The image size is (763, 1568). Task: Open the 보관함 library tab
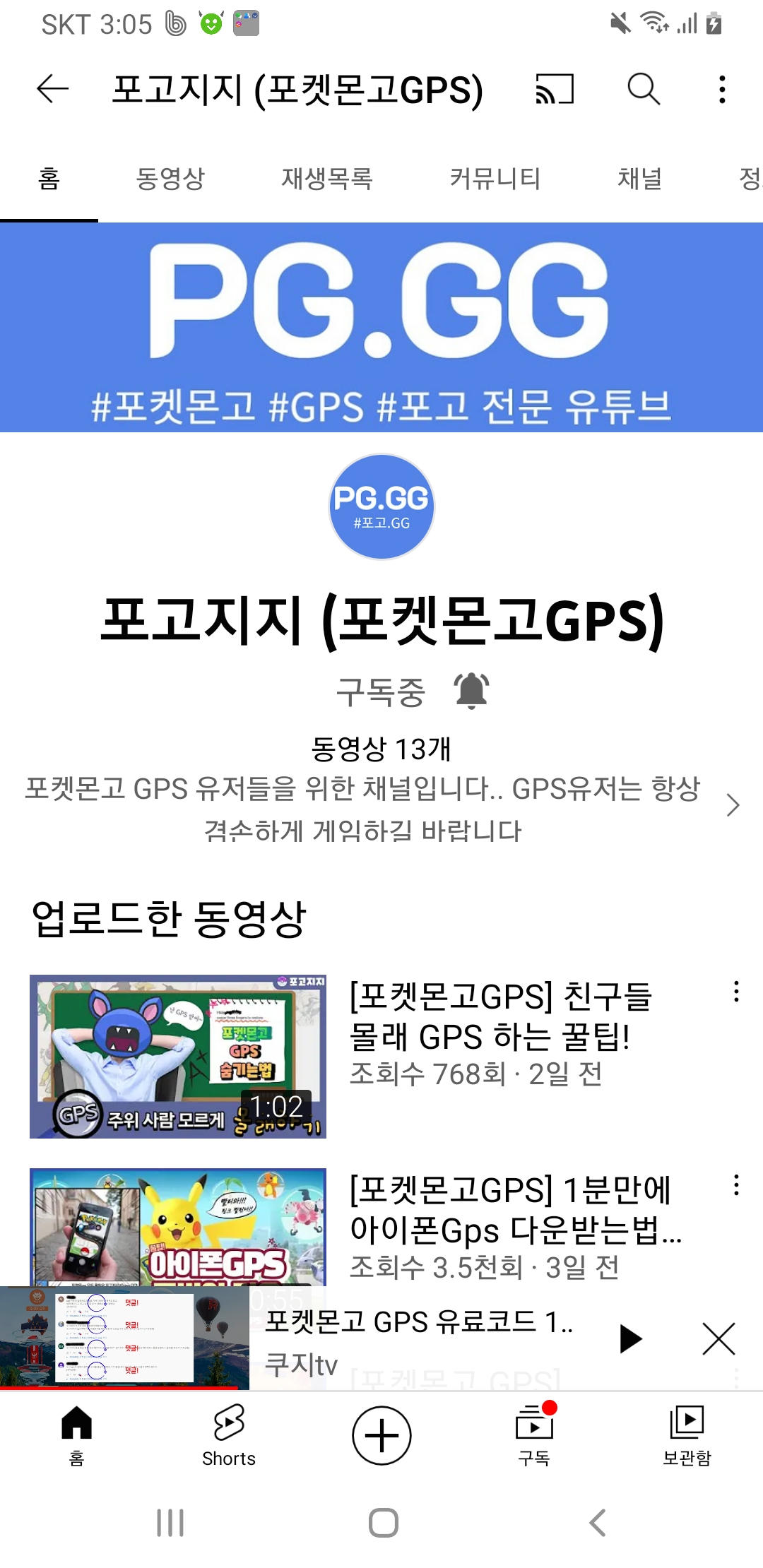point(687,1435)
